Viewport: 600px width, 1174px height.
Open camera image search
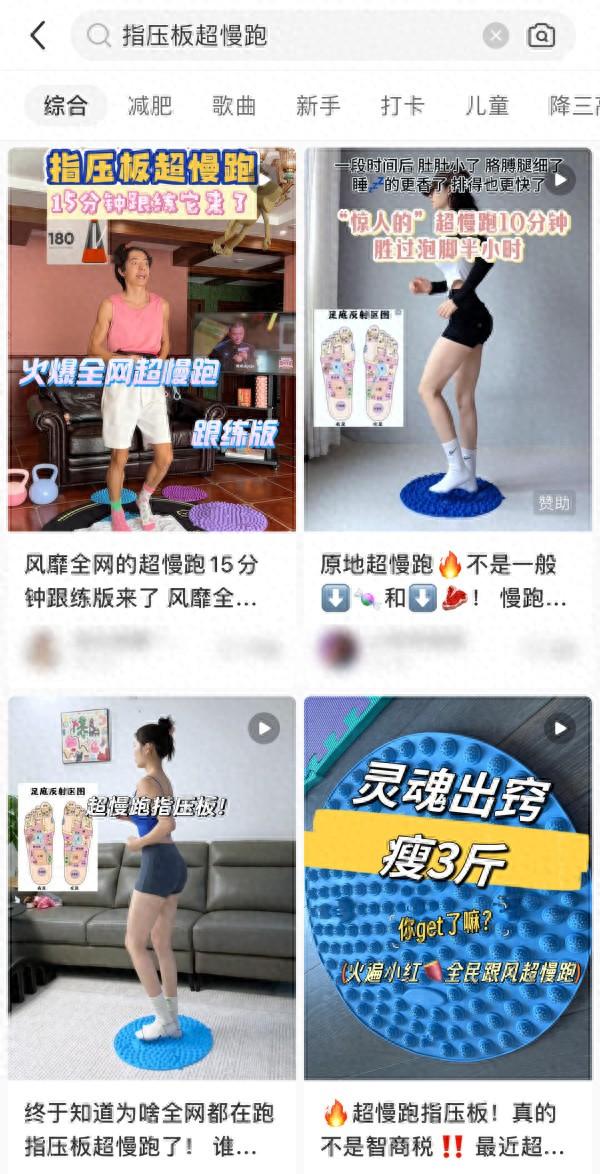tap(541, 36)
